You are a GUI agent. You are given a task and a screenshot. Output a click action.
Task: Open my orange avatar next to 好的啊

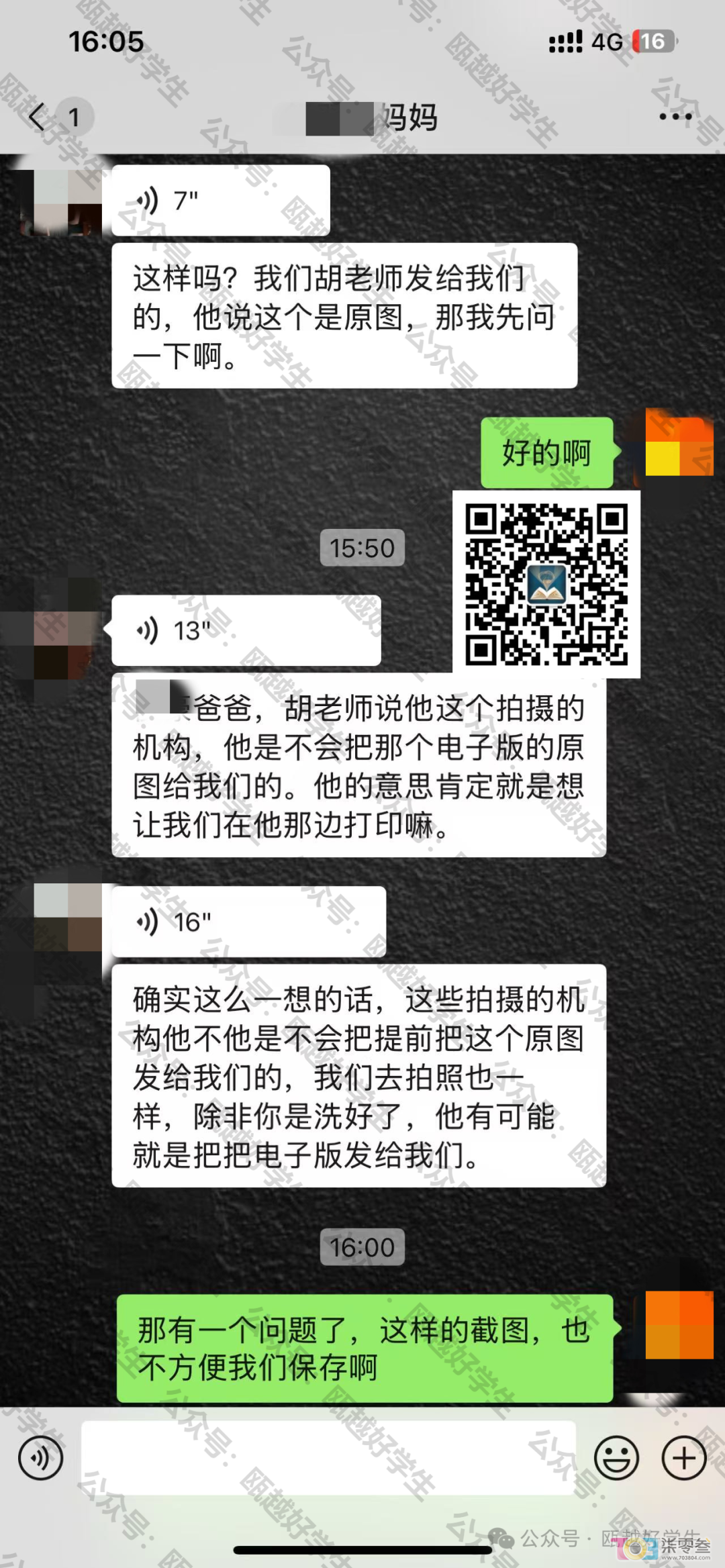click(x=679, y=443)
